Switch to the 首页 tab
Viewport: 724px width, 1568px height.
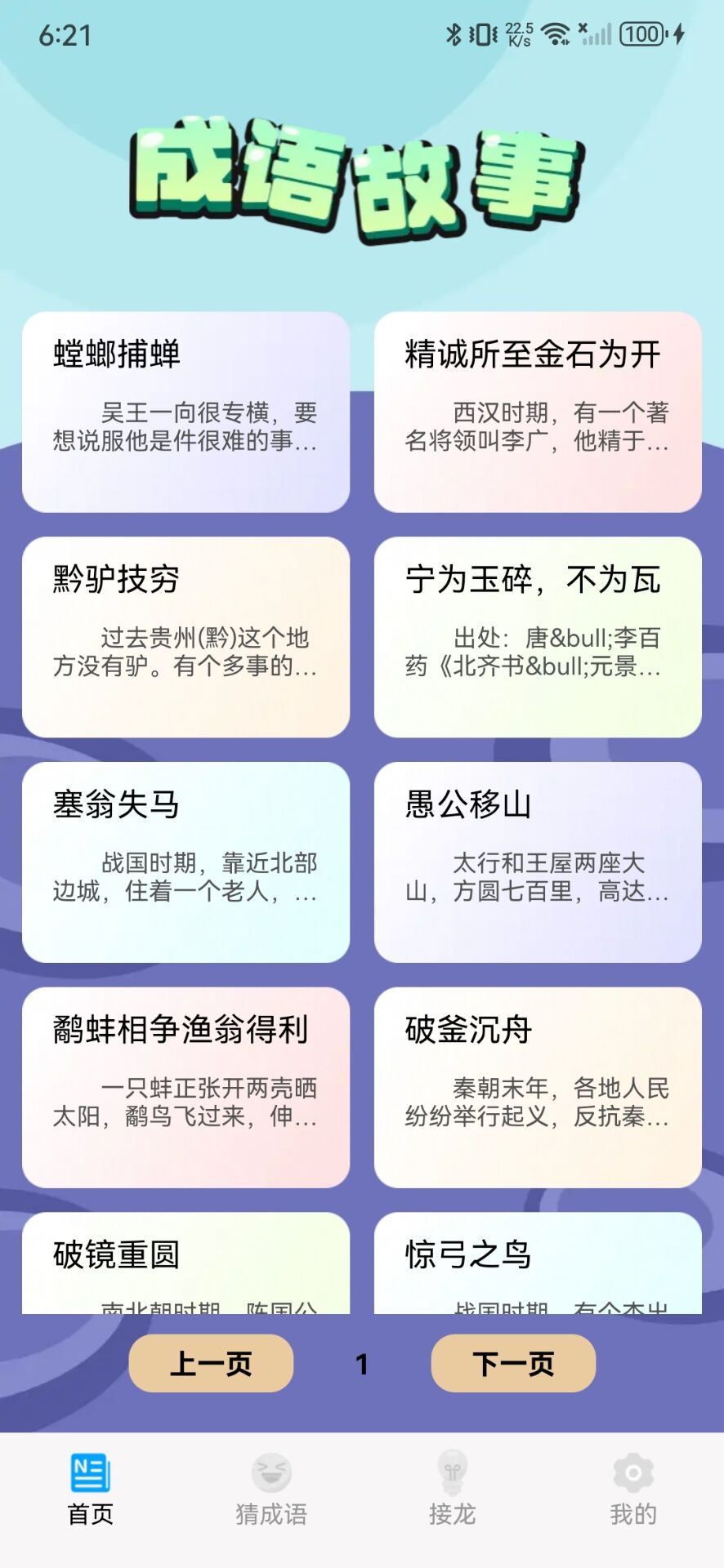[x=91, y=1490]
